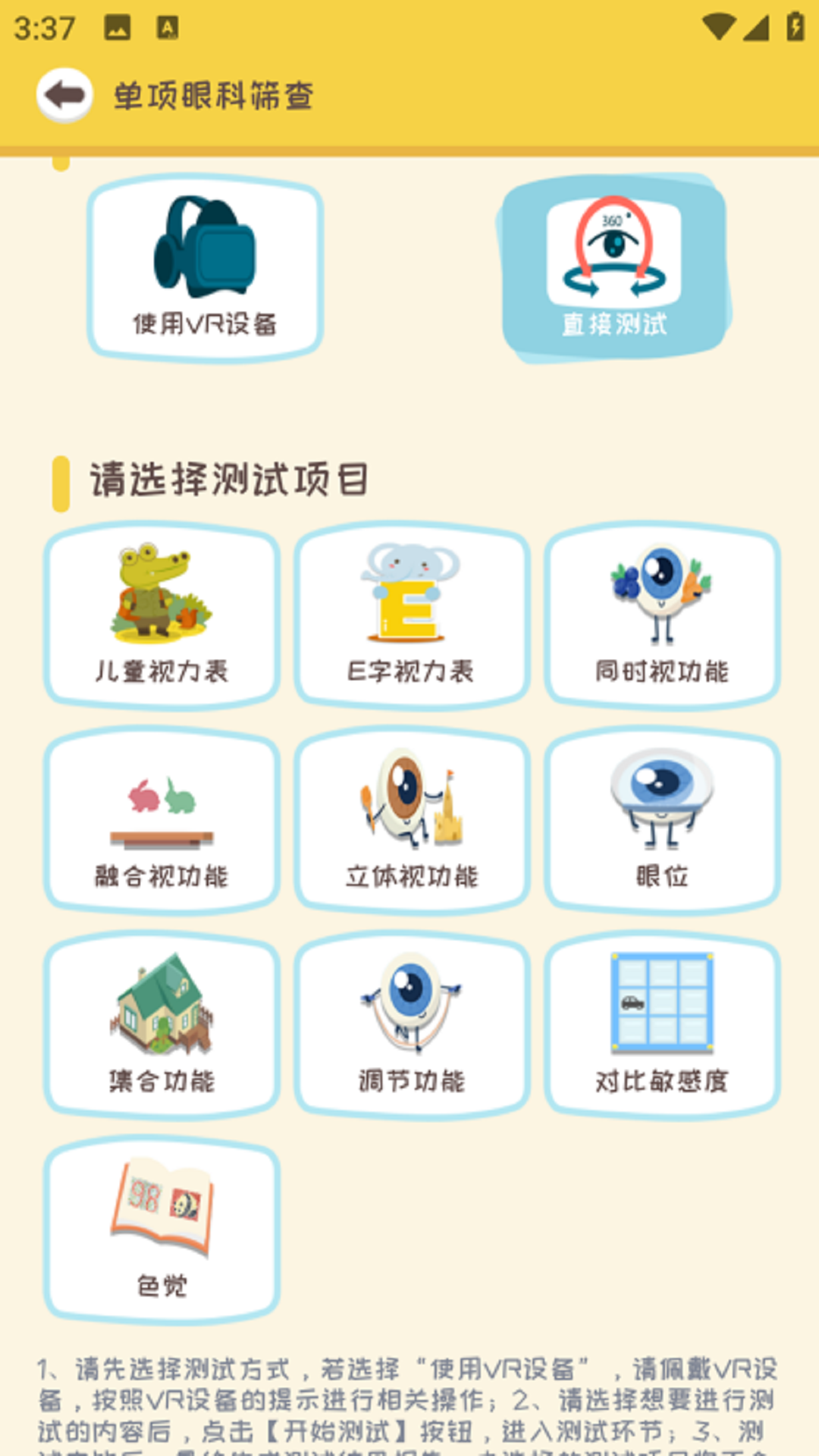Go back using the arrow button
The height and width of the screenshot is (1456, 819).
coord(64,95)
